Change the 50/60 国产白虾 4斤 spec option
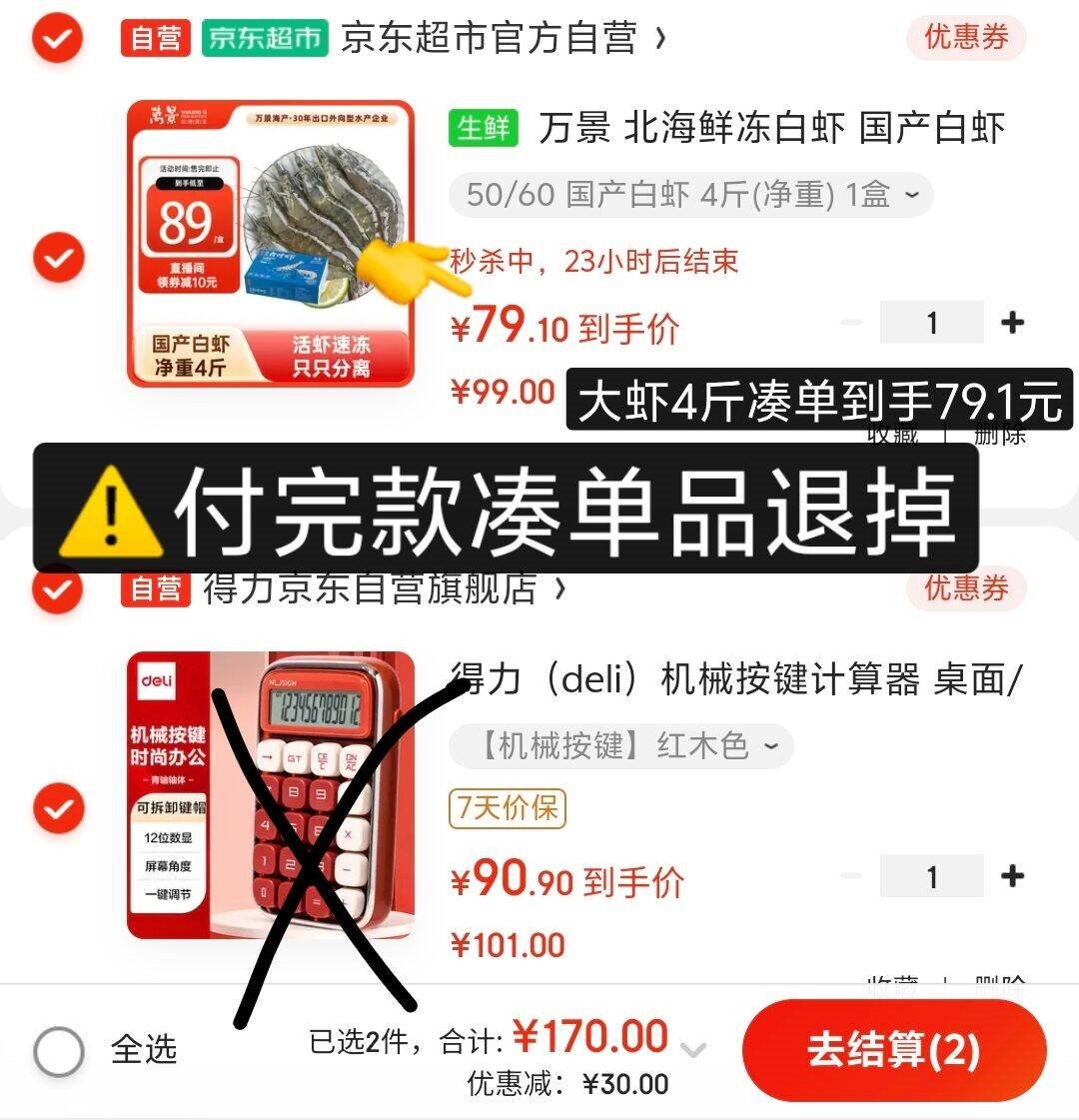 [691, 194]
